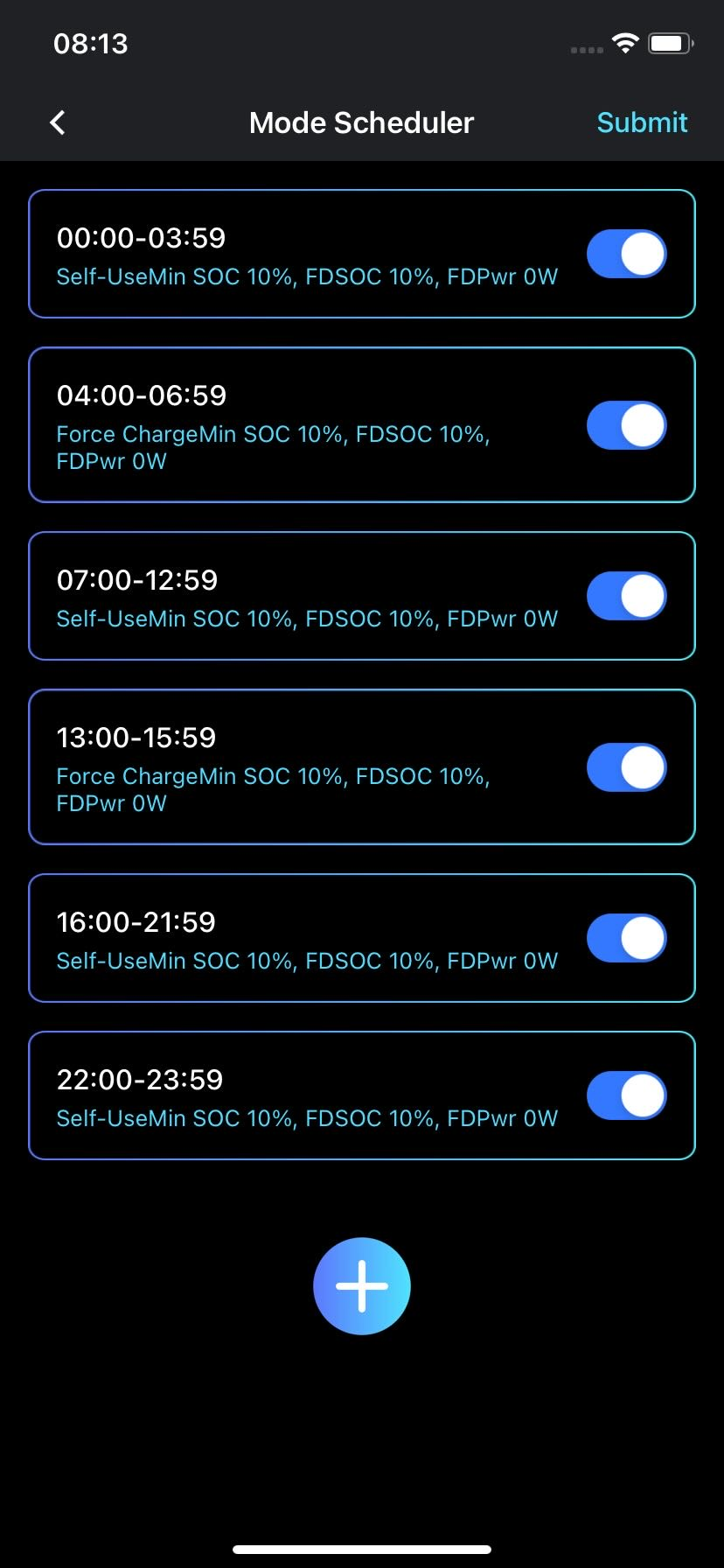724x1568 pixels.
Task: Toggle the 07:00-12:59 schedule switch
Action: [626, 596]
